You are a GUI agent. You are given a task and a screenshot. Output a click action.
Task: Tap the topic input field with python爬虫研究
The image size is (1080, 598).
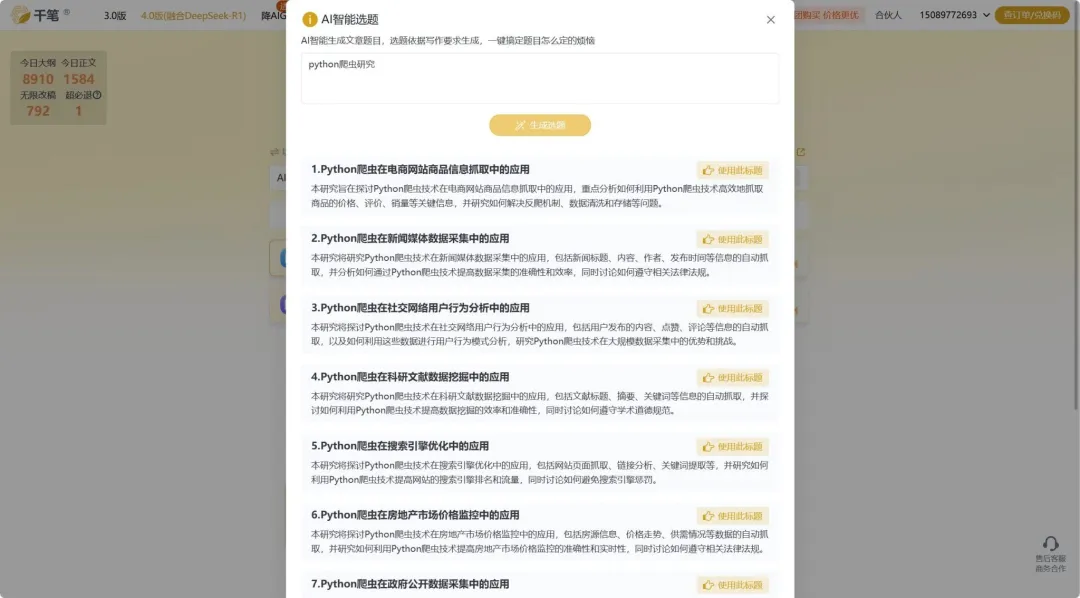(540, 78)
